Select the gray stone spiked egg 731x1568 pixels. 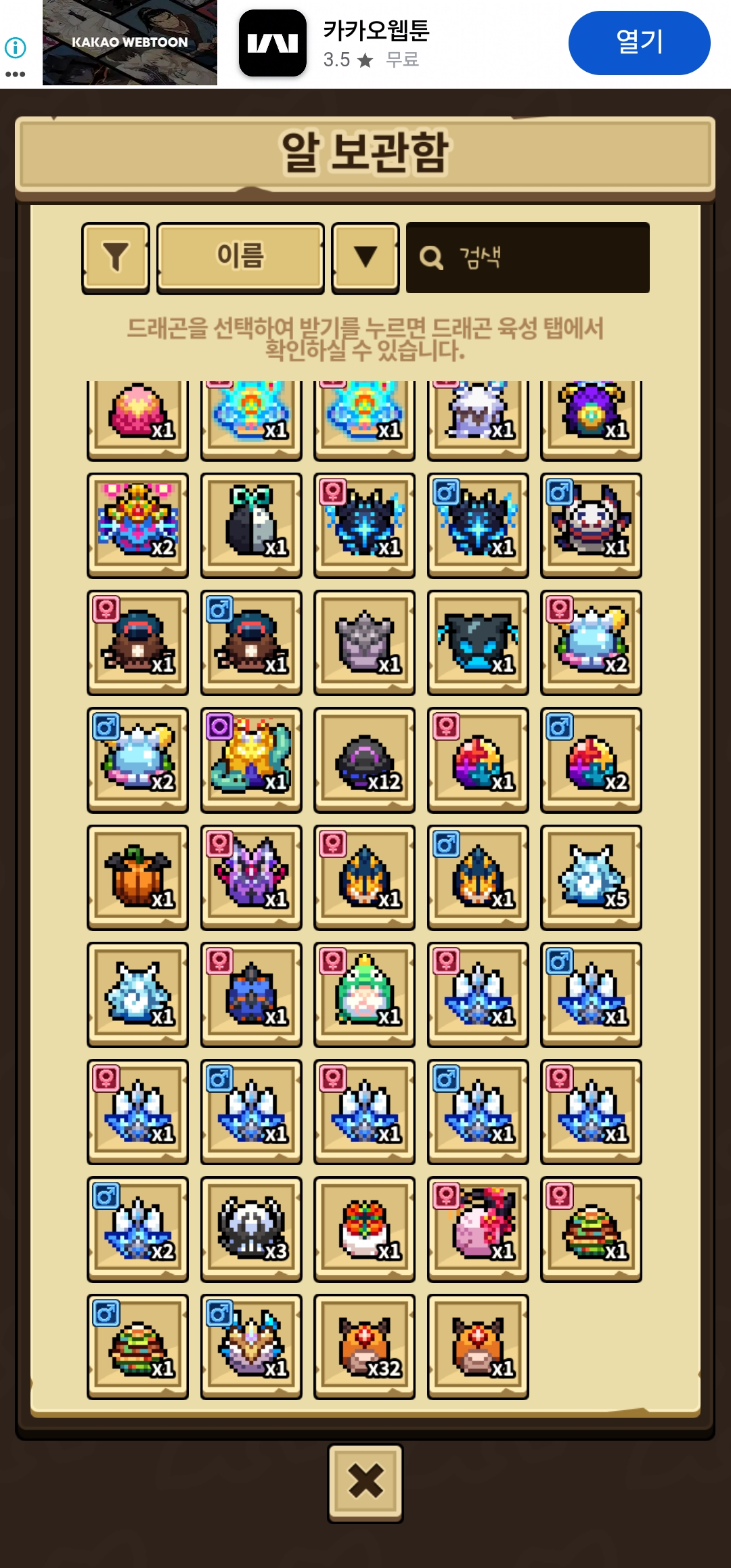pyautogui.click(x=365, y=643)
